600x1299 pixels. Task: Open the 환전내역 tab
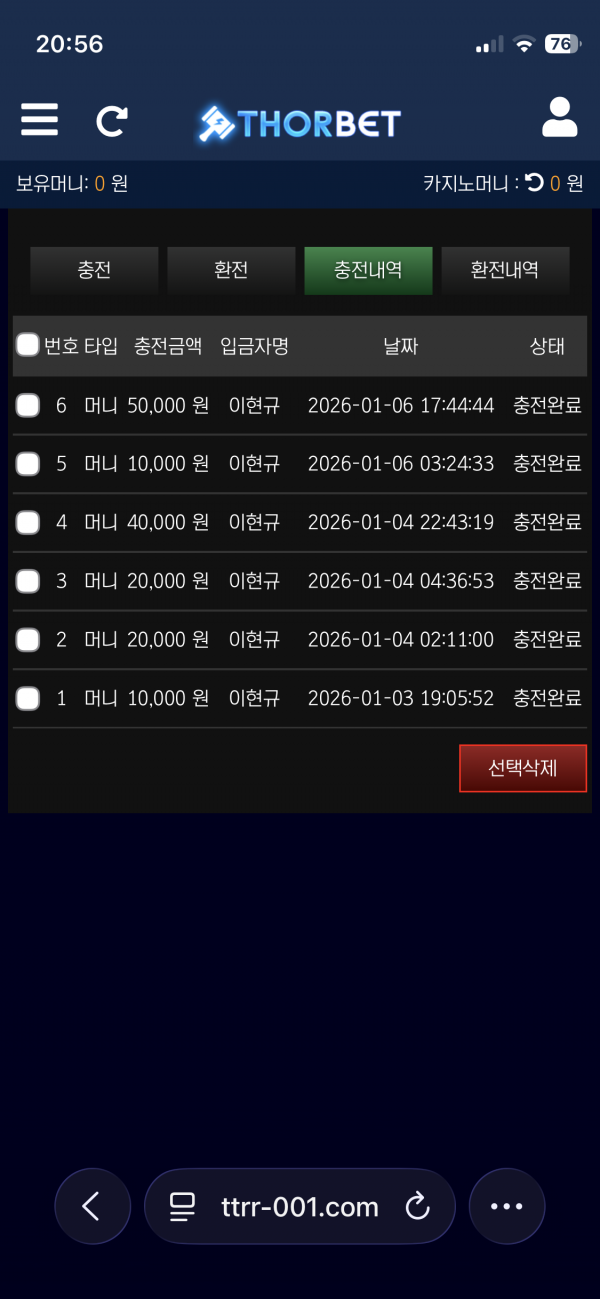click(x=505, y=270)
